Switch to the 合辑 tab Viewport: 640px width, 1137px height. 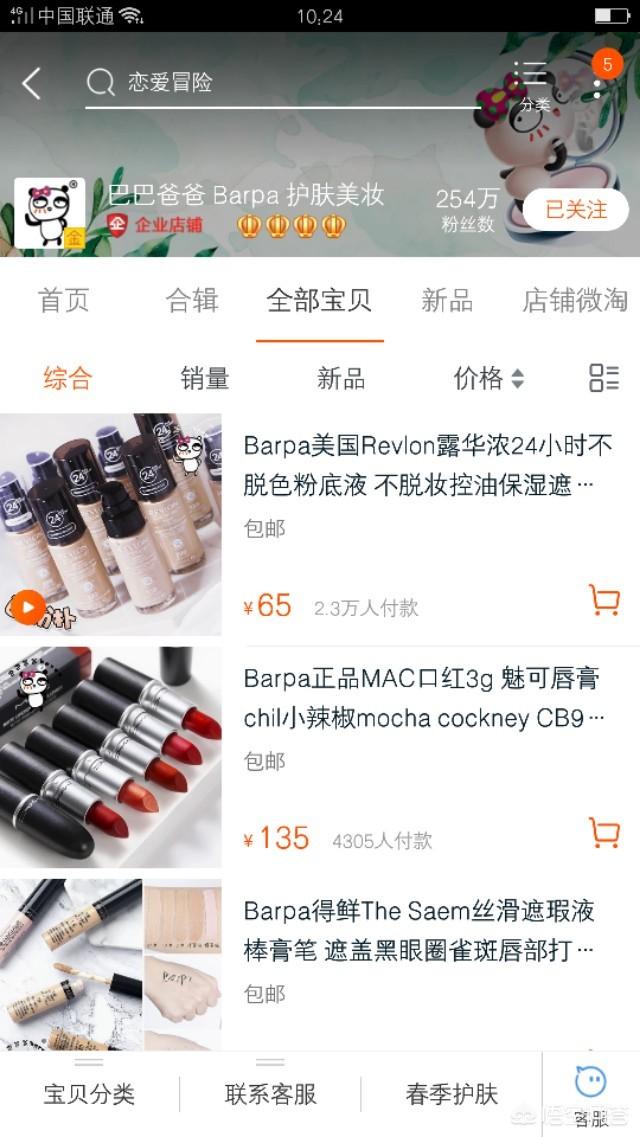(x=192, y=300)
